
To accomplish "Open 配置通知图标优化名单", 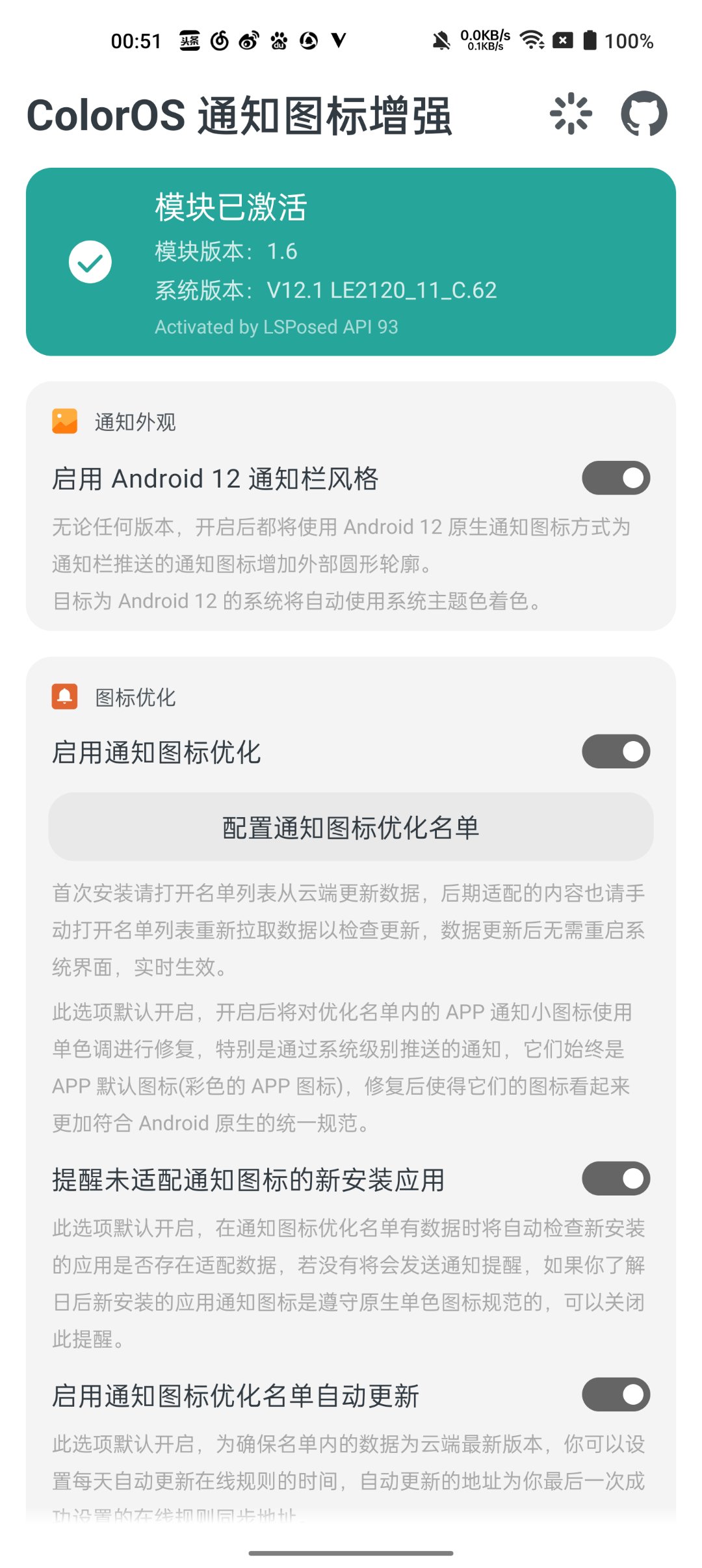I will 351,827.
